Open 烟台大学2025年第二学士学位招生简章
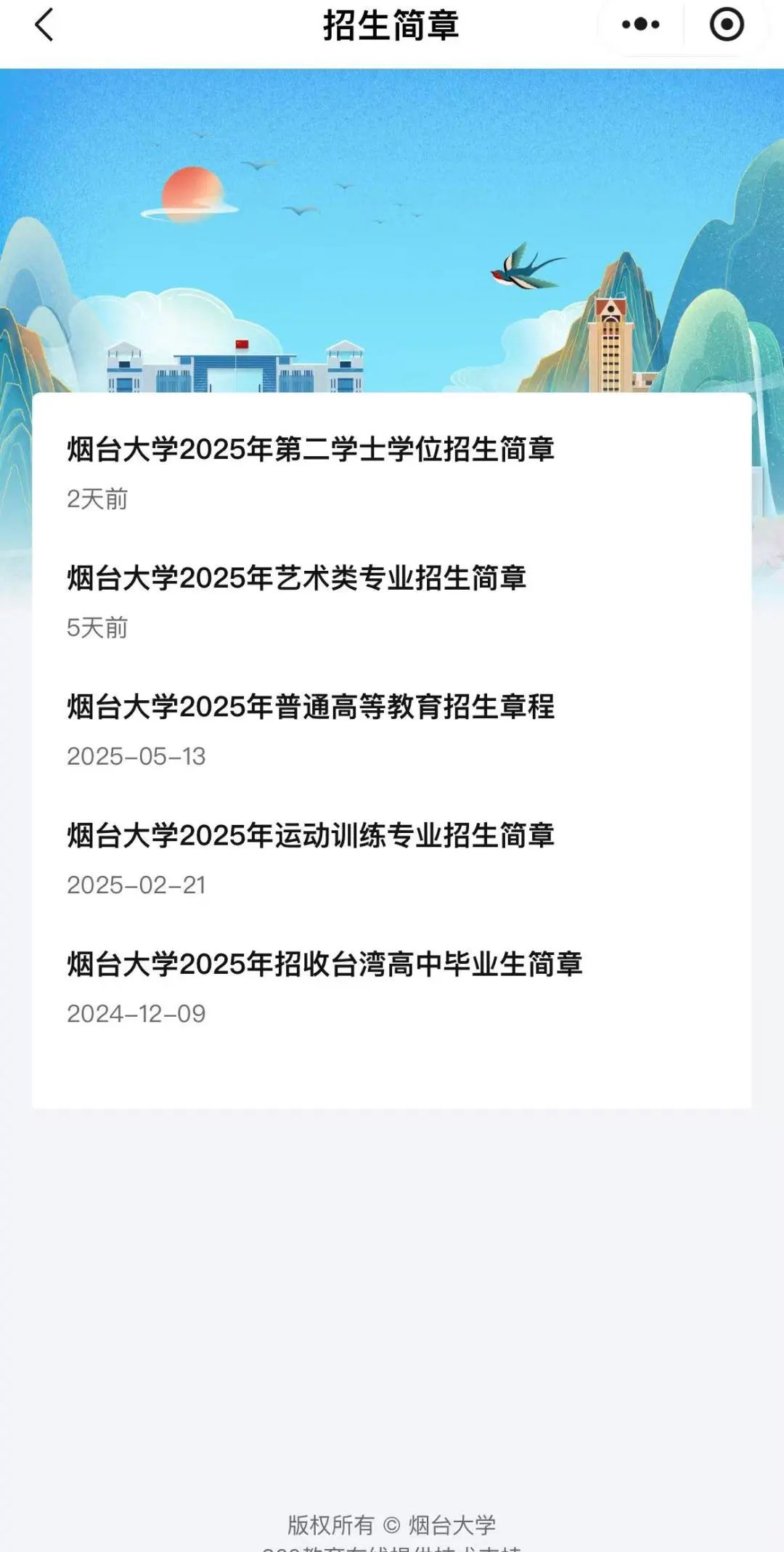The width and height of the screenshot is (784, 1552). (x=311, y=450)
